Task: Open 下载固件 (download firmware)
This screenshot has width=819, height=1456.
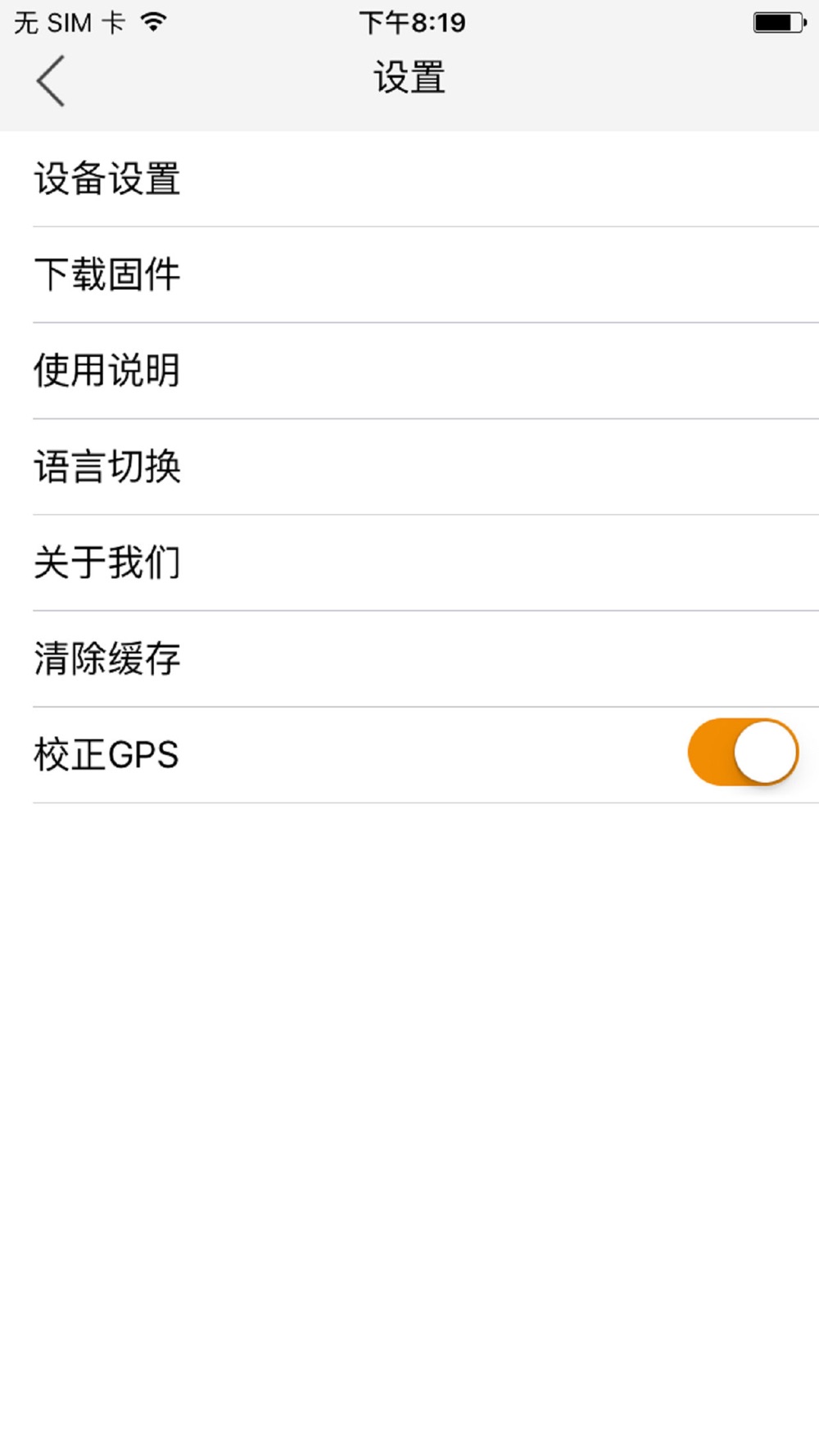Action: (106, 275)
